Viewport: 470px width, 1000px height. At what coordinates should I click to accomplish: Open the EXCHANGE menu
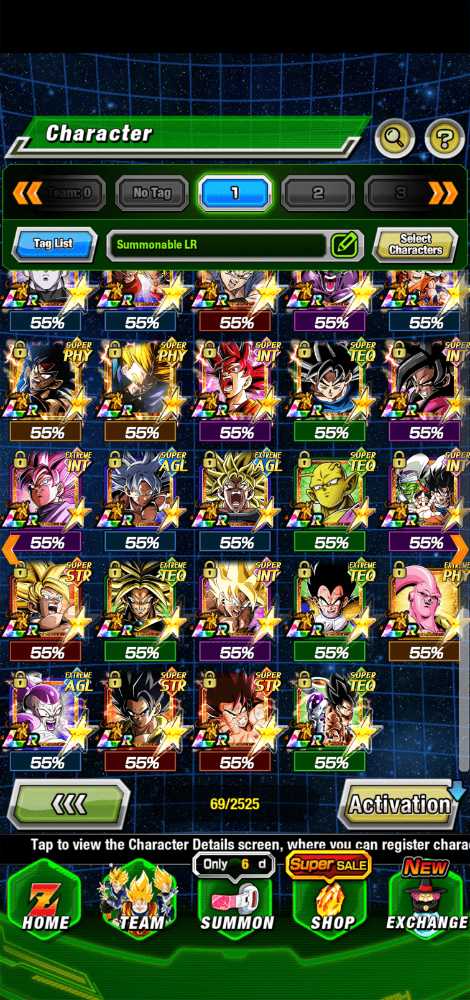point(426,898)
